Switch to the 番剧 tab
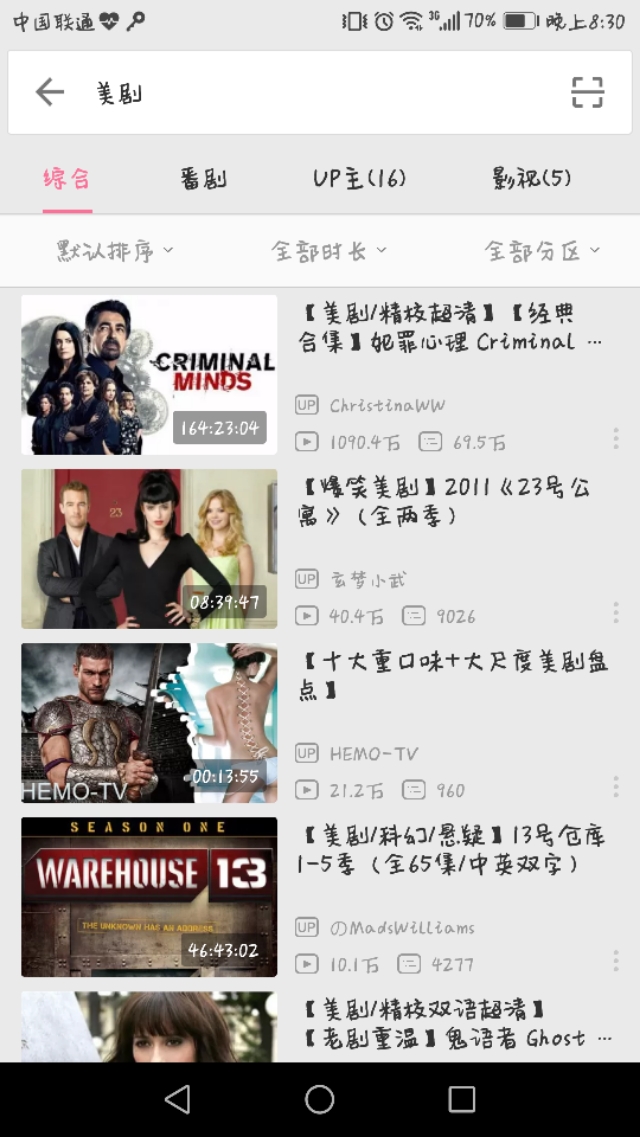The width and height of the screenshot is (640, 1137). [203, 179]
